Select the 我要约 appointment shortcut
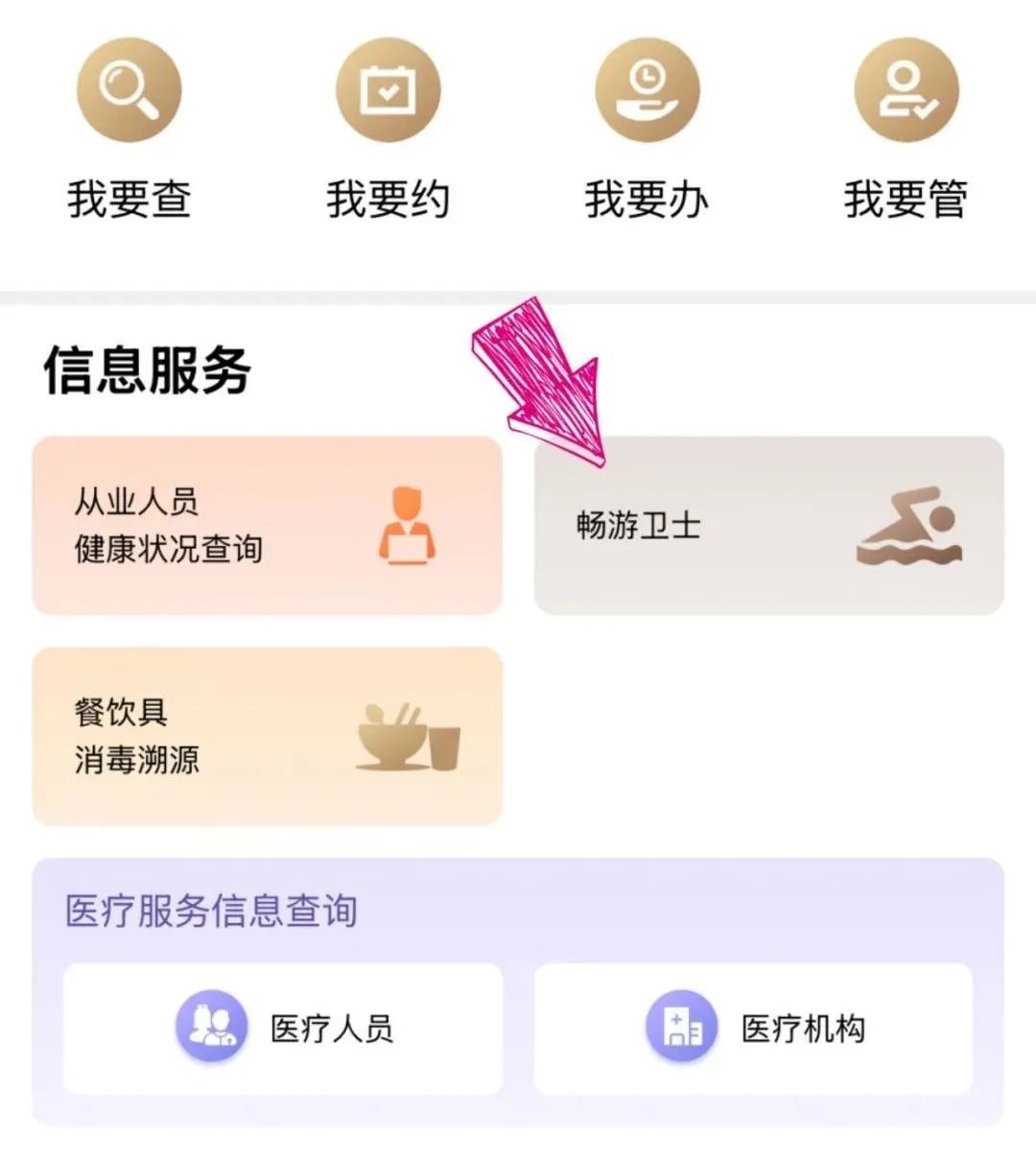 click(388, 130)
